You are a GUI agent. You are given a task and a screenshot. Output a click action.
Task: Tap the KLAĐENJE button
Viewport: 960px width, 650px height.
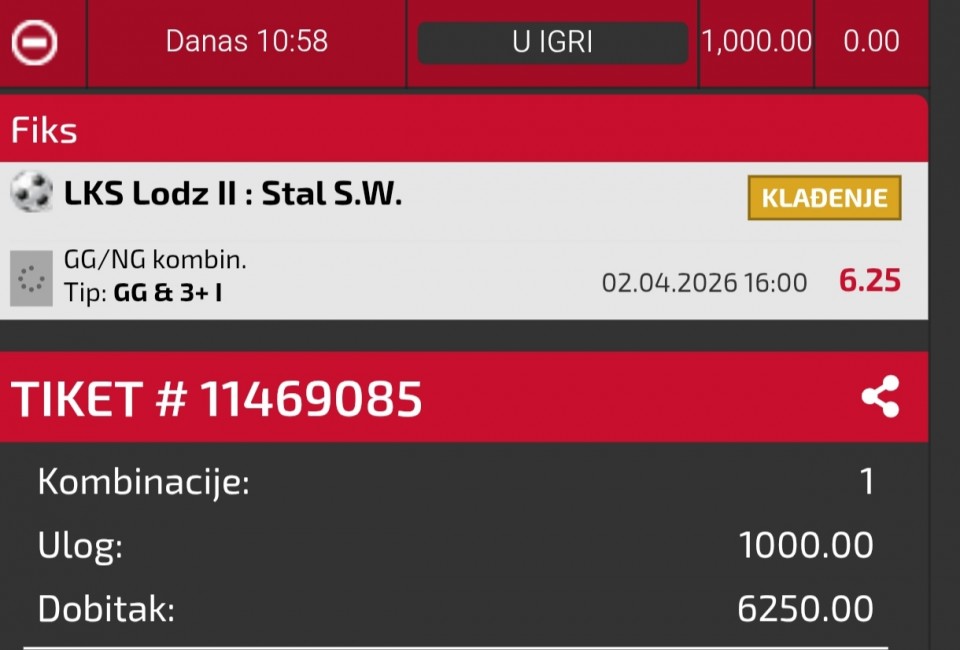tap(824, 198)
